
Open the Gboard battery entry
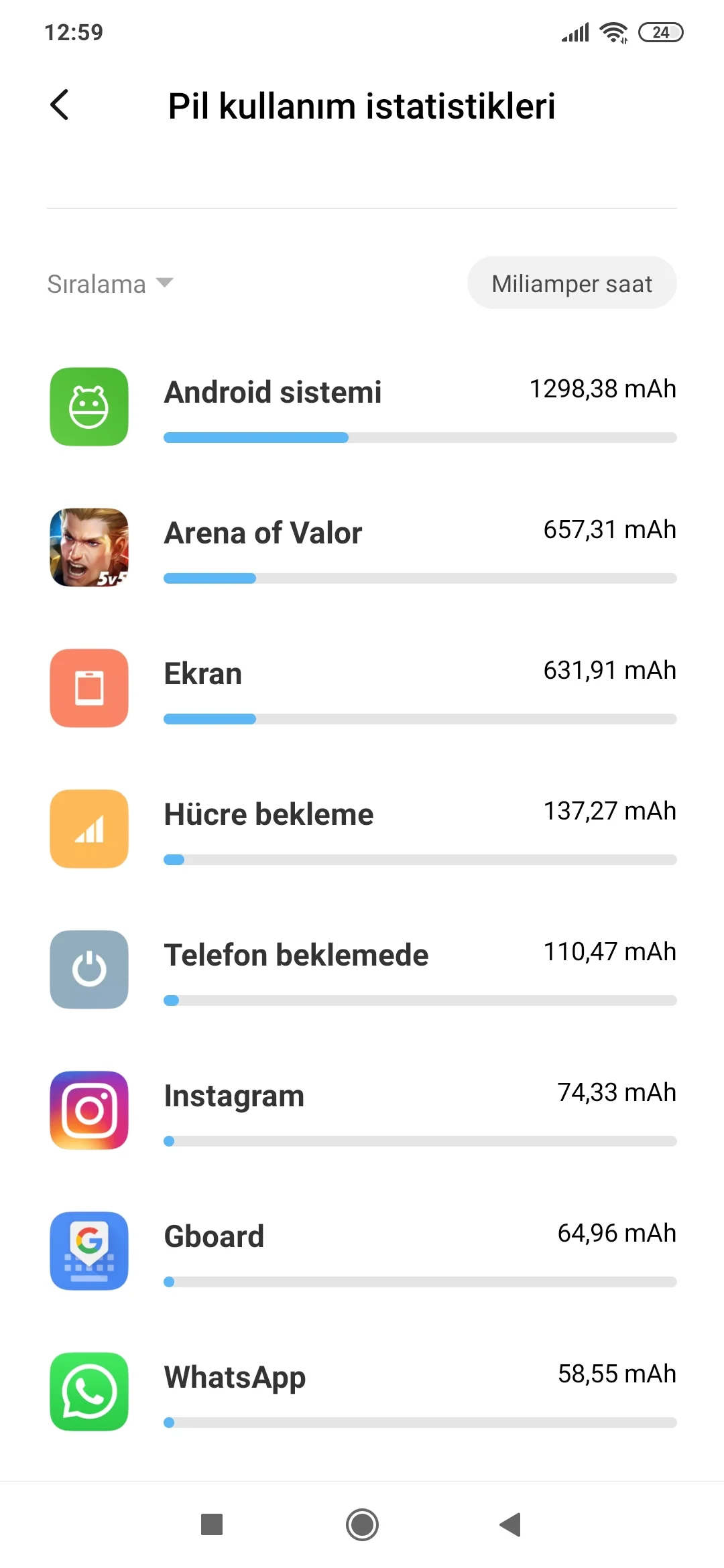click(x=362, y=1251)
